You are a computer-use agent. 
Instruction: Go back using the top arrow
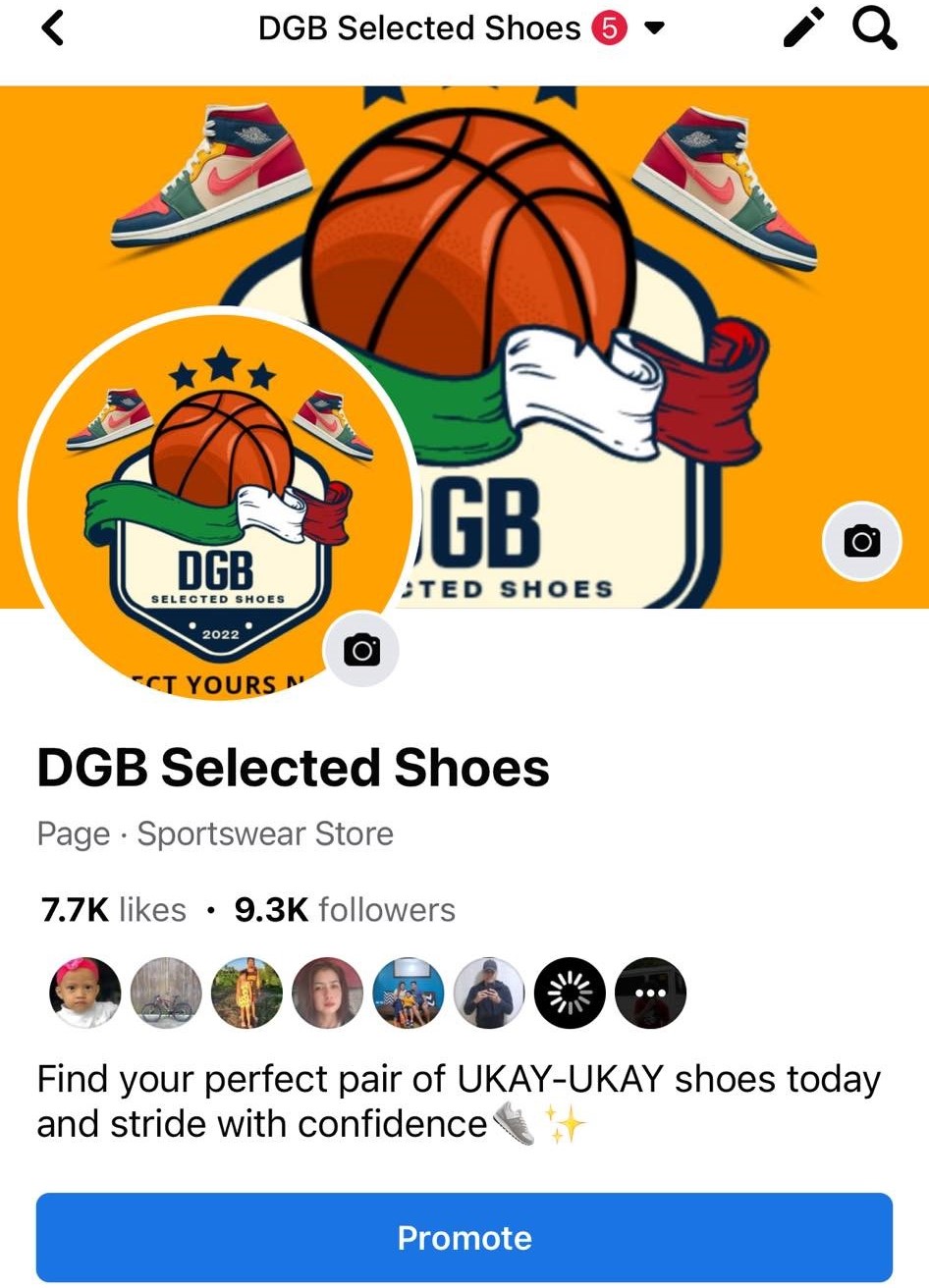click(53, 28)
